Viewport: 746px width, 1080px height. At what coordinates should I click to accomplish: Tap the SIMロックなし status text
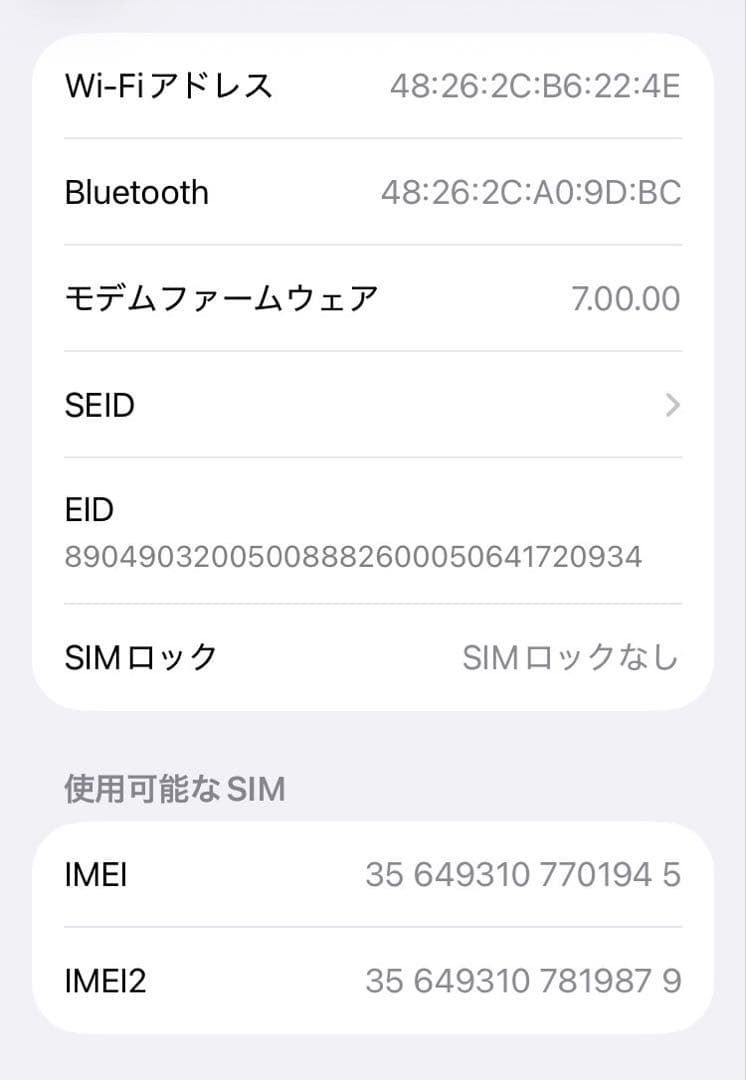click(570, 657)
